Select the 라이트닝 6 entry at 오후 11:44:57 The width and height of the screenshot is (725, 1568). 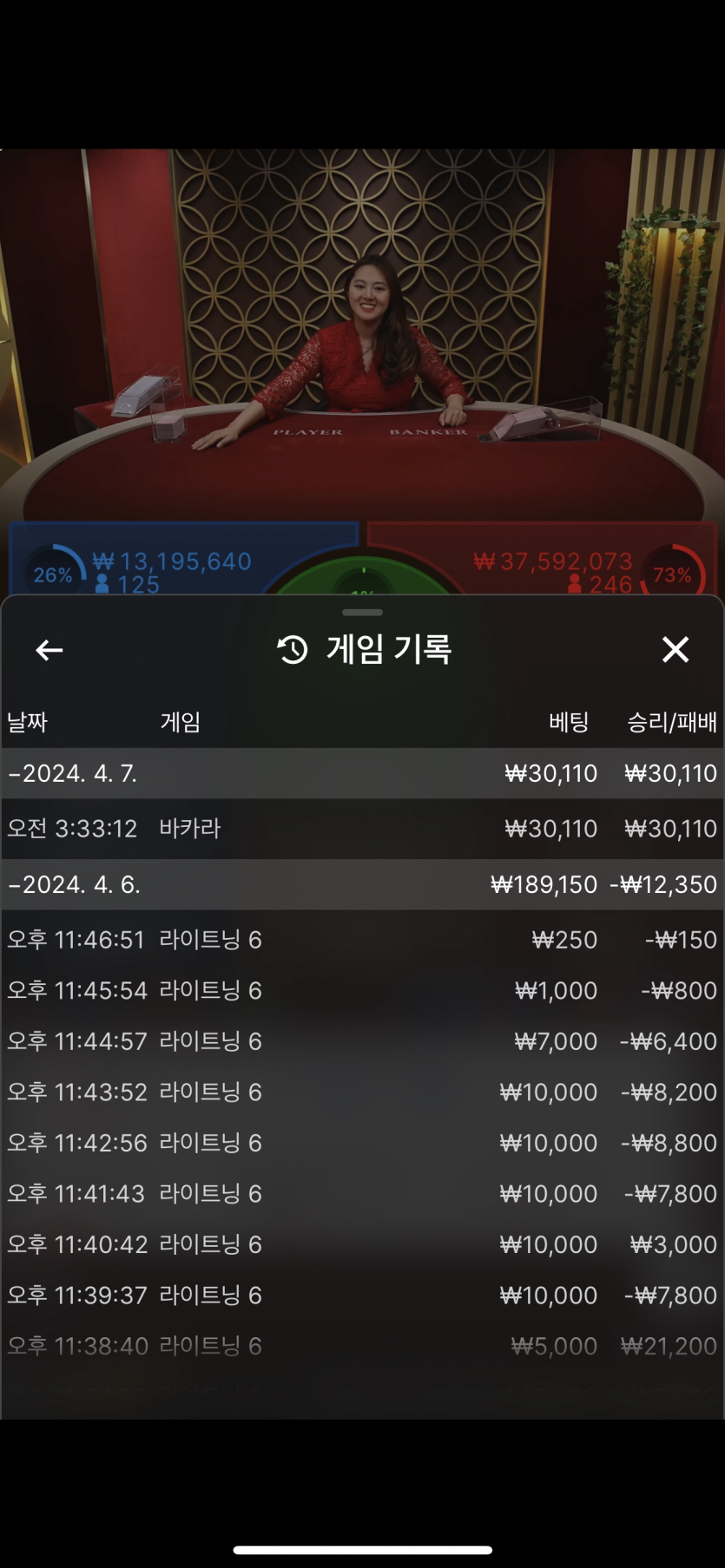pyautogui.click(x=362, y=1041)
